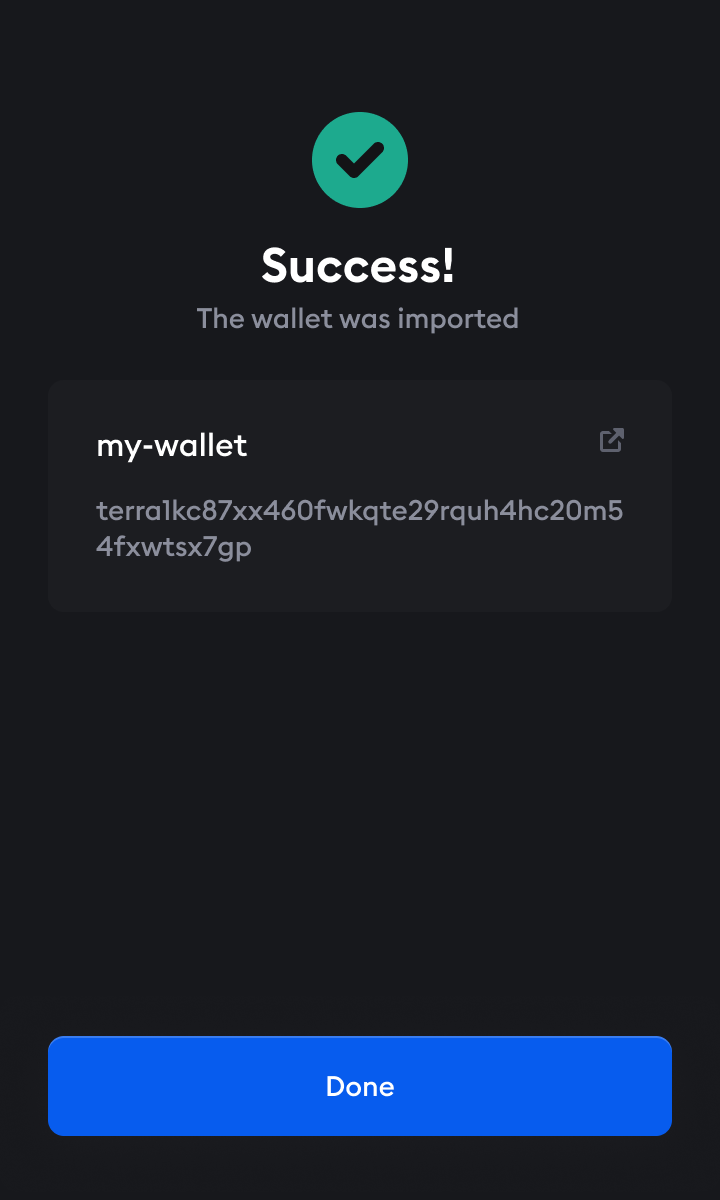Viewport: 720px width, 1200px height.
Task: Open my-wallet address in external explorer
Action: click(x=611, y=440)
